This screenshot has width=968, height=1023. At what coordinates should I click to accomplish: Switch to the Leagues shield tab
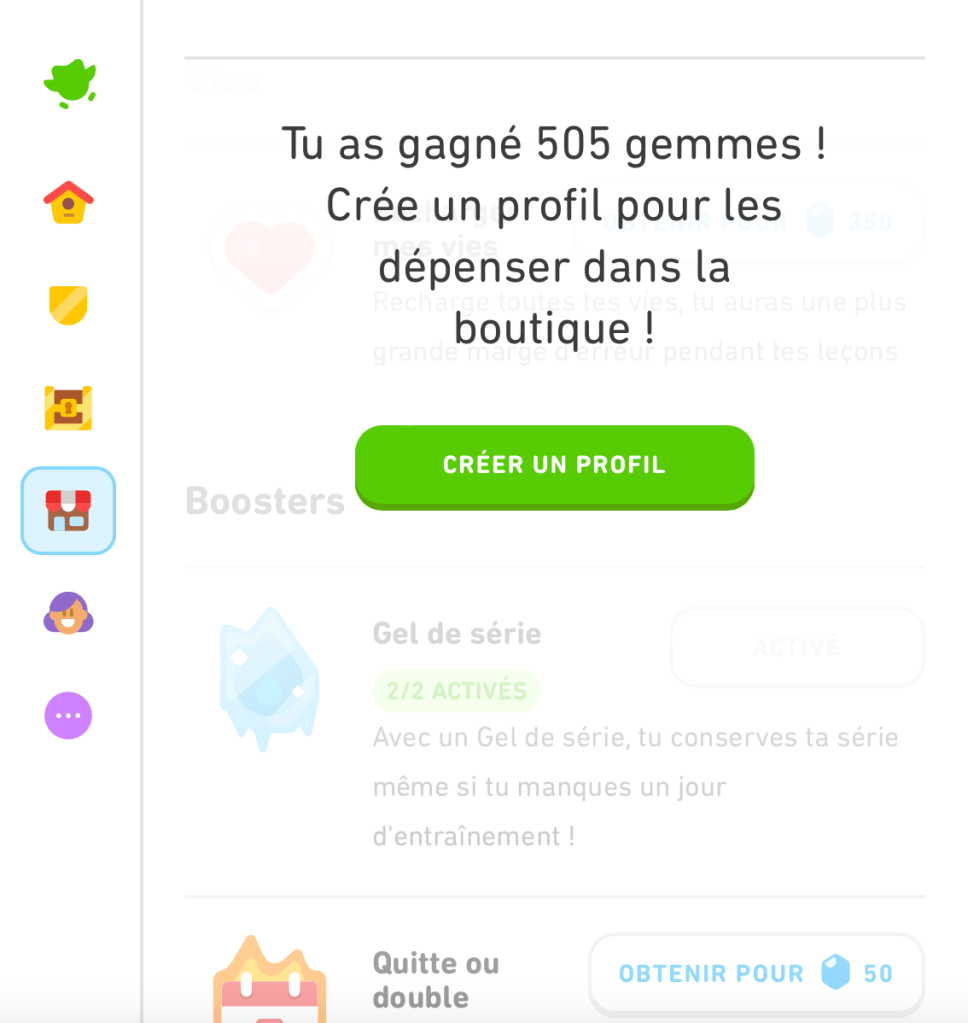68,305
